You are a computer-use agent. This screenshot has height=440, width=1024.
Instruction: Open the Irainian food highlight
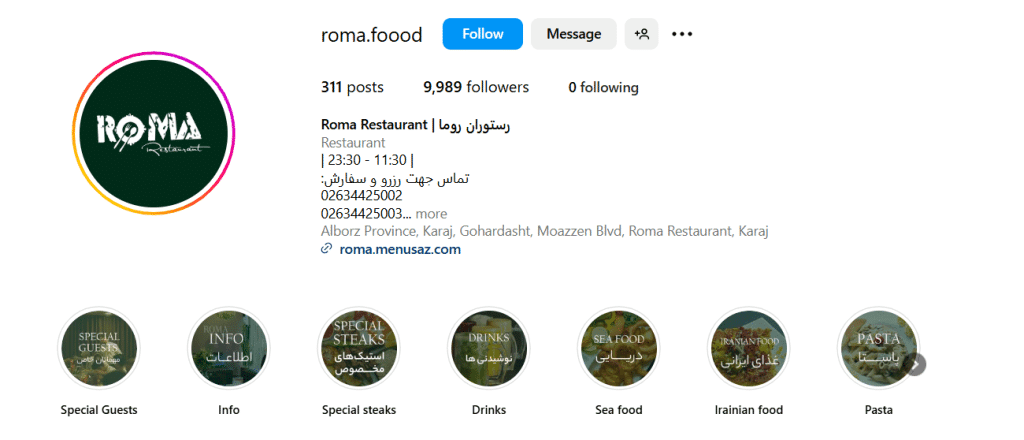click(x=749, y=347)
